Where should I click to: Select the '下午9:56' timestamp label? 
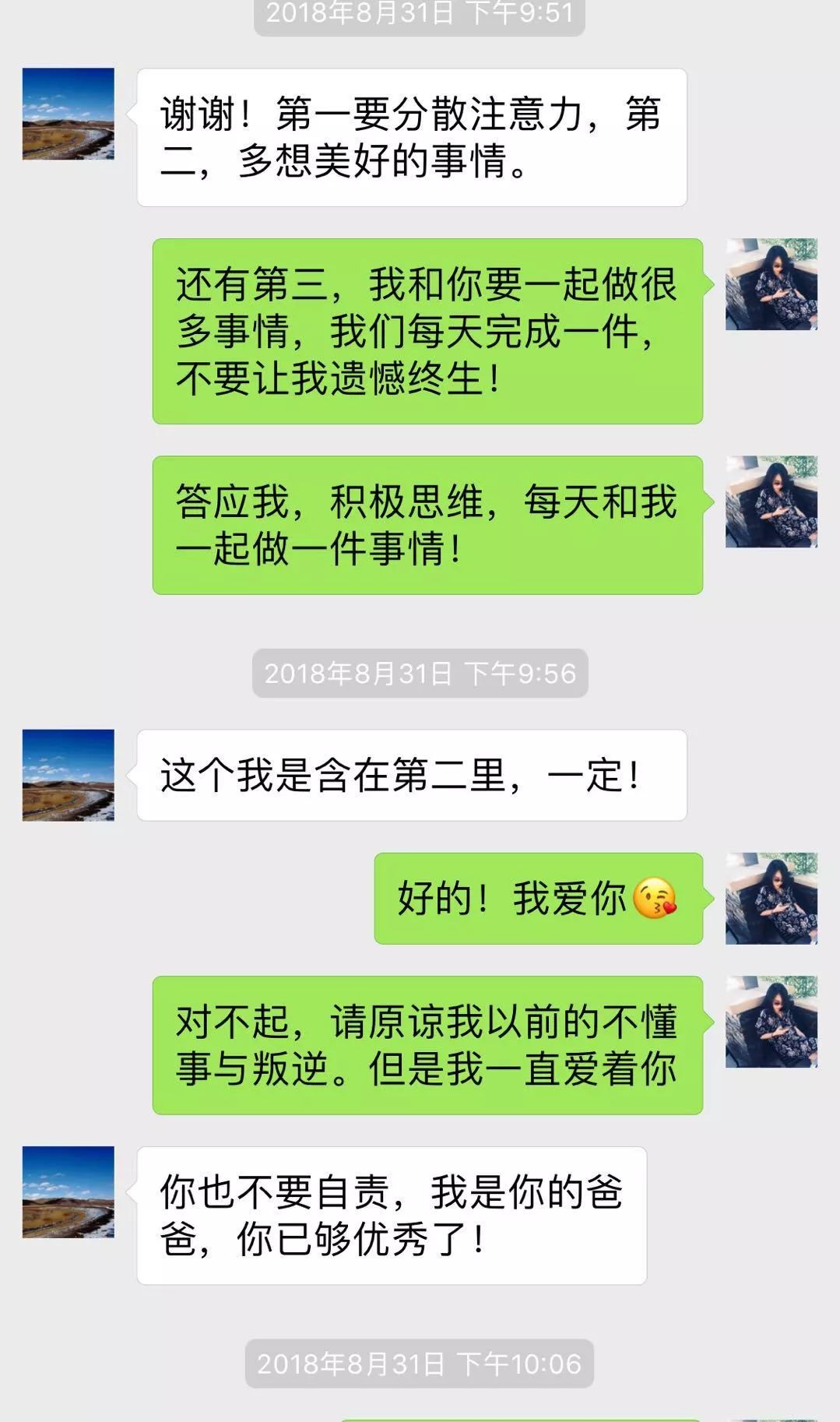420,674
